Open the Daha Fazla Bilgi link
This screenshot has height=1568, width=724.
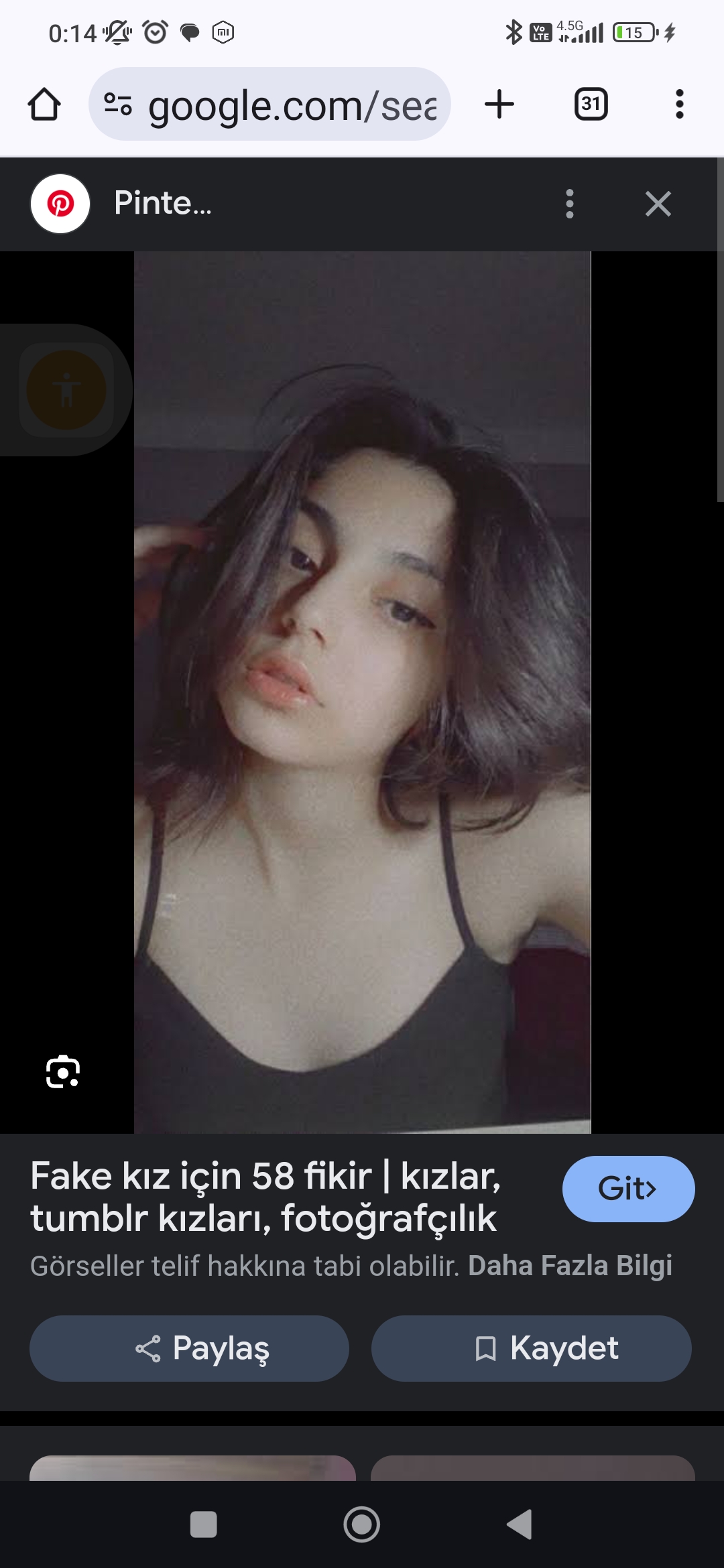point(570,1266)
